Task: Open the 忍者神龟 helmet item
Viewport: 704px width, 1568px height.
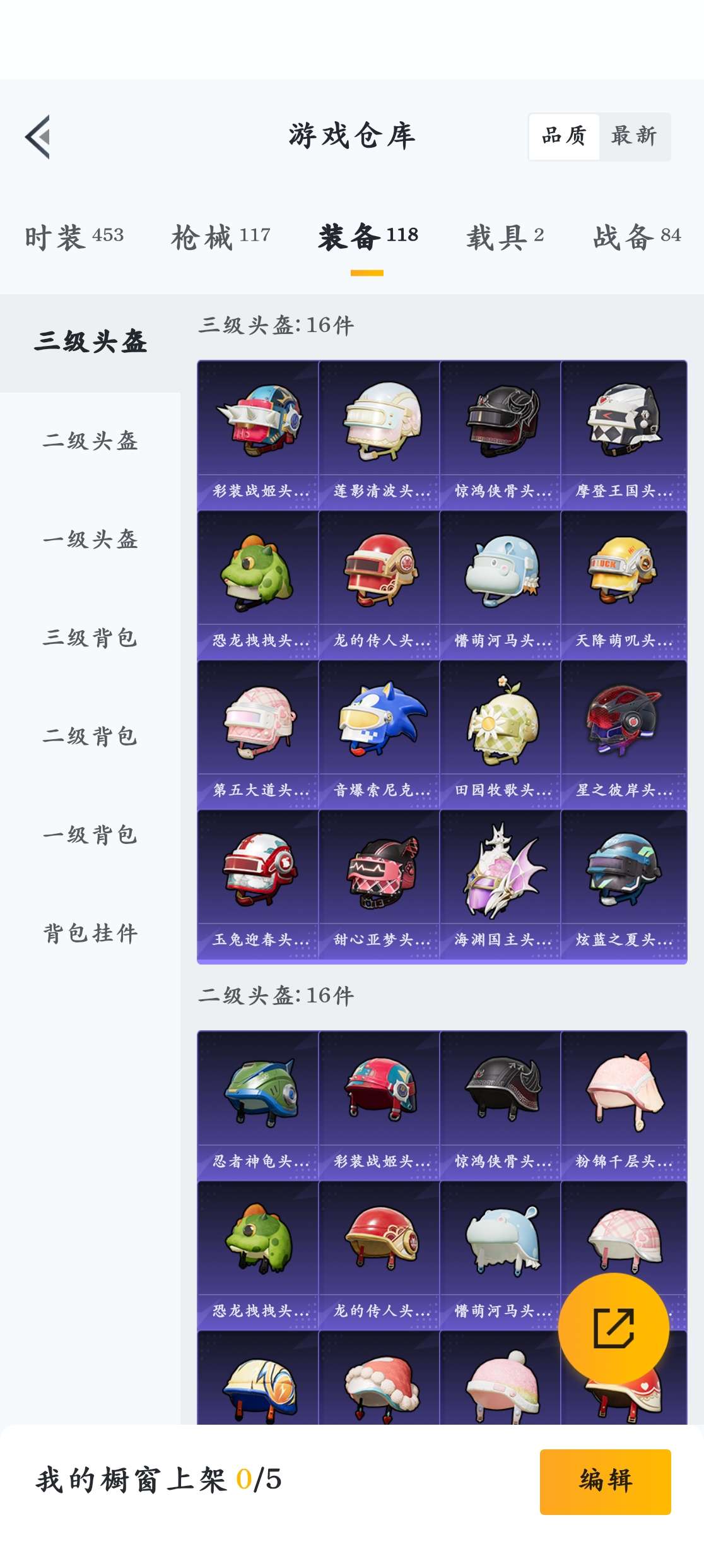Action: (x=258, y=1105)
